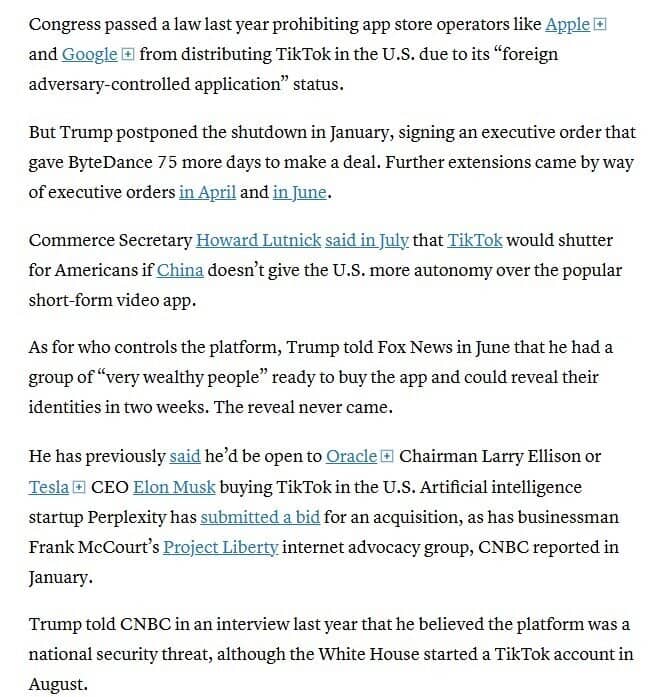Screen dimensions: 657x697
Task: Open the 'in April' executive order link
Action: tap(207, 192)
